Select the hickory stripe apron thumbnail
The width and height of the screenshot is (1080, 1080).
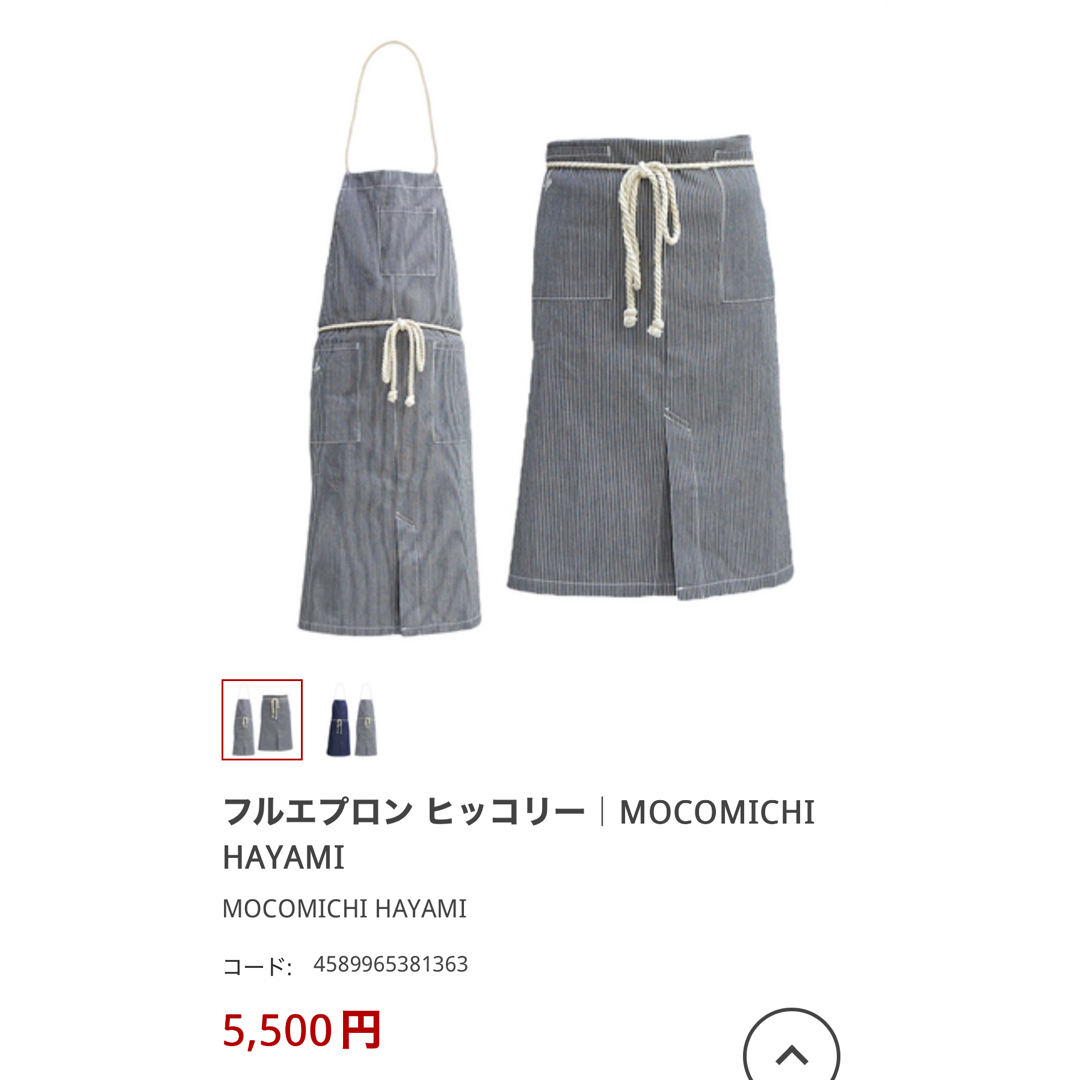point(262,720)
